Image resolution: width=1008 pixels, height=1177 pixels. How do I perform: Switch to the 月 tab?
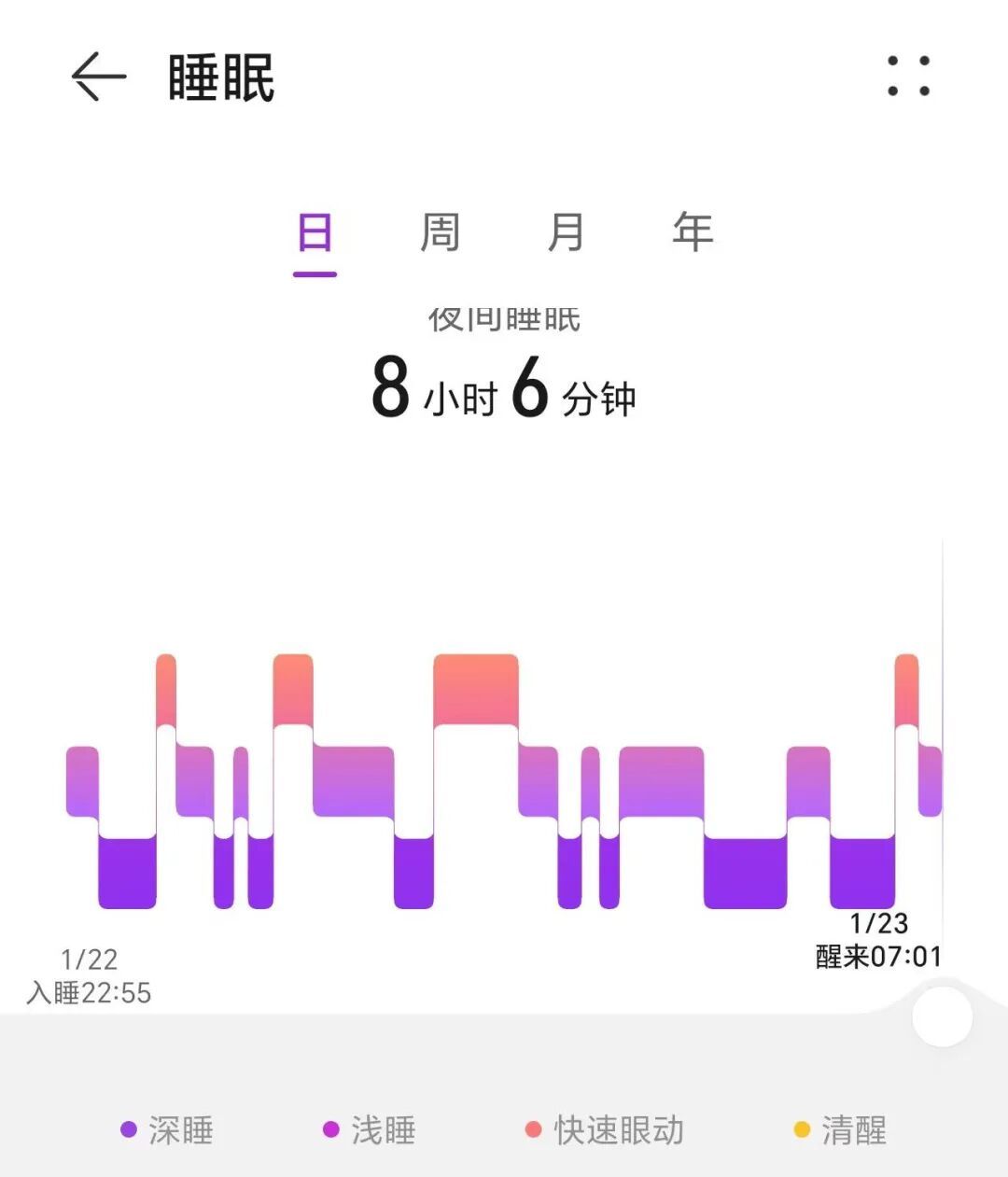coord(567,232)
